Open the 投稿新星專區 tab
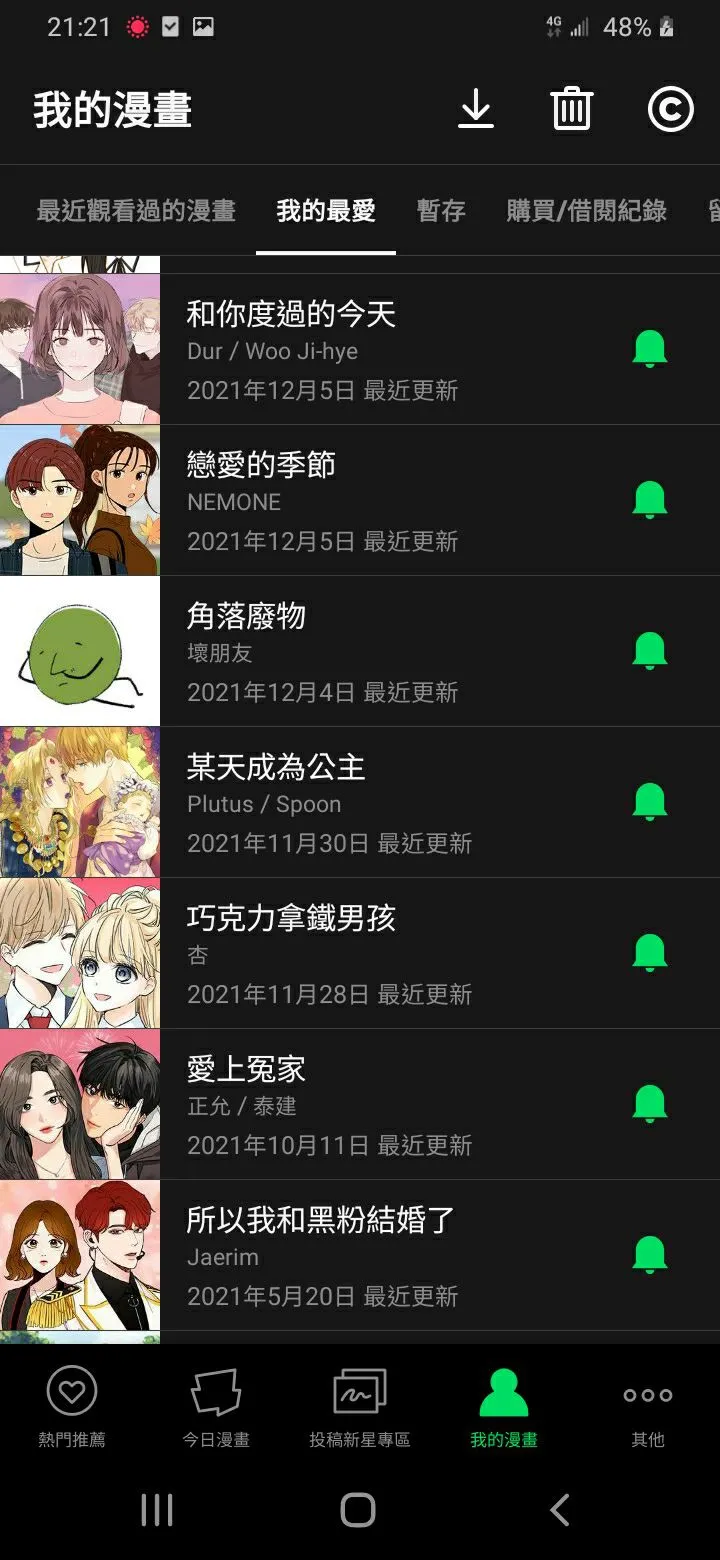This screenshot has height=1560, width=720. [x=360, y=1408]
